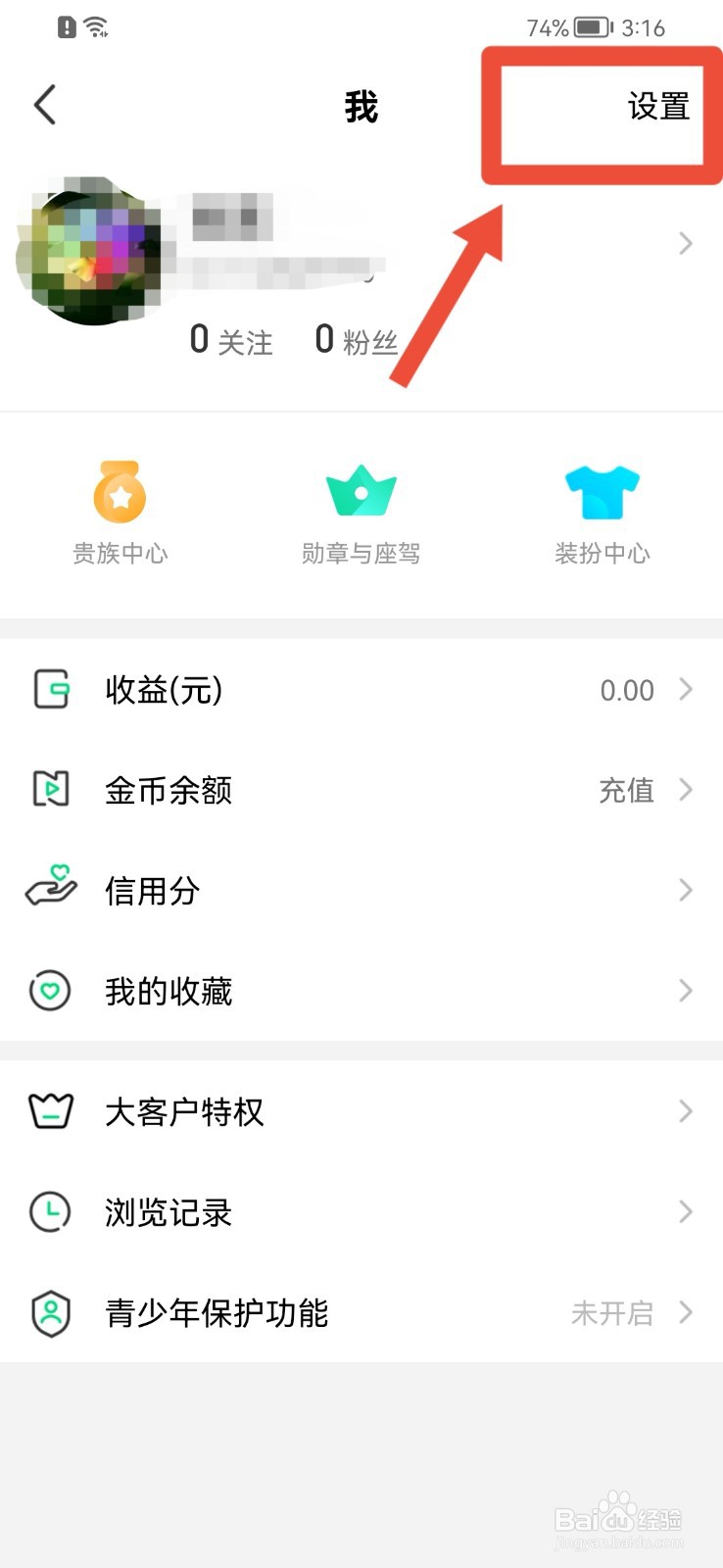Open 收益(元) earnings row
Screen dimensions: 723x1568
[x=361, y=690]
